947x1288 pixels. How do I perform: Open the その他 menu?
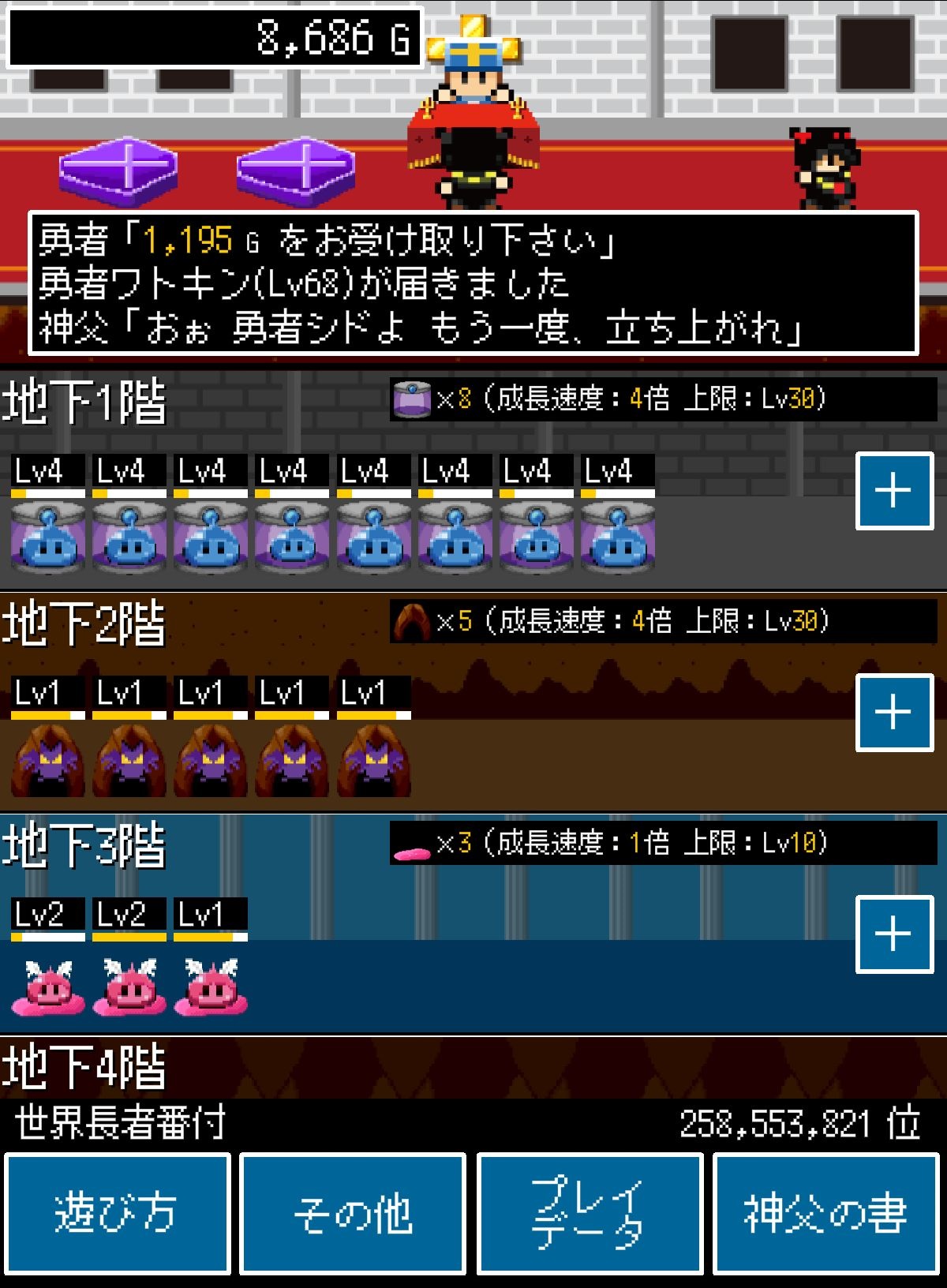(353, 1213)
